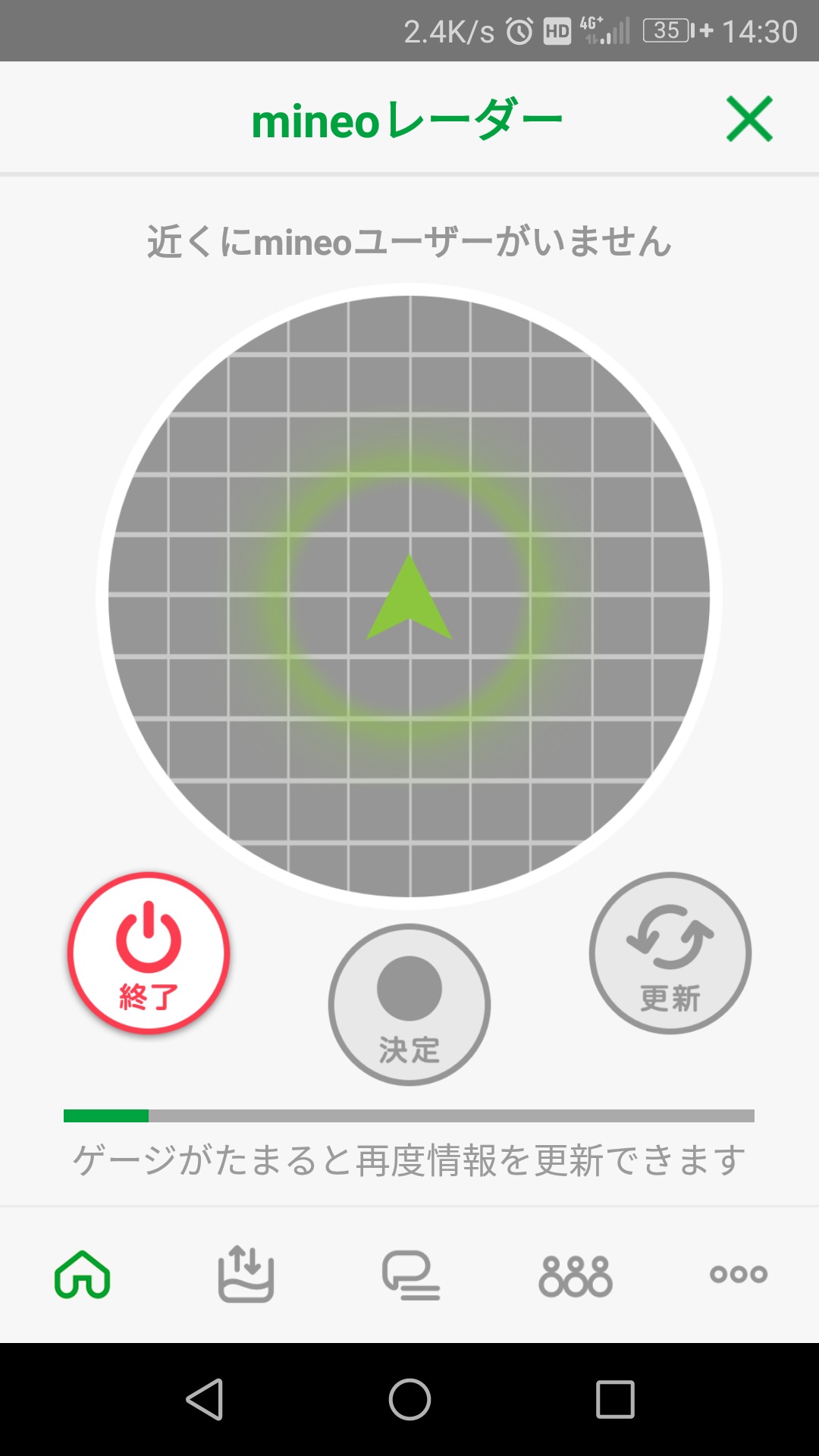This screenshot has width=819, height=1456.
Task: Open the data tank tab
Action: coord(246,1275)
